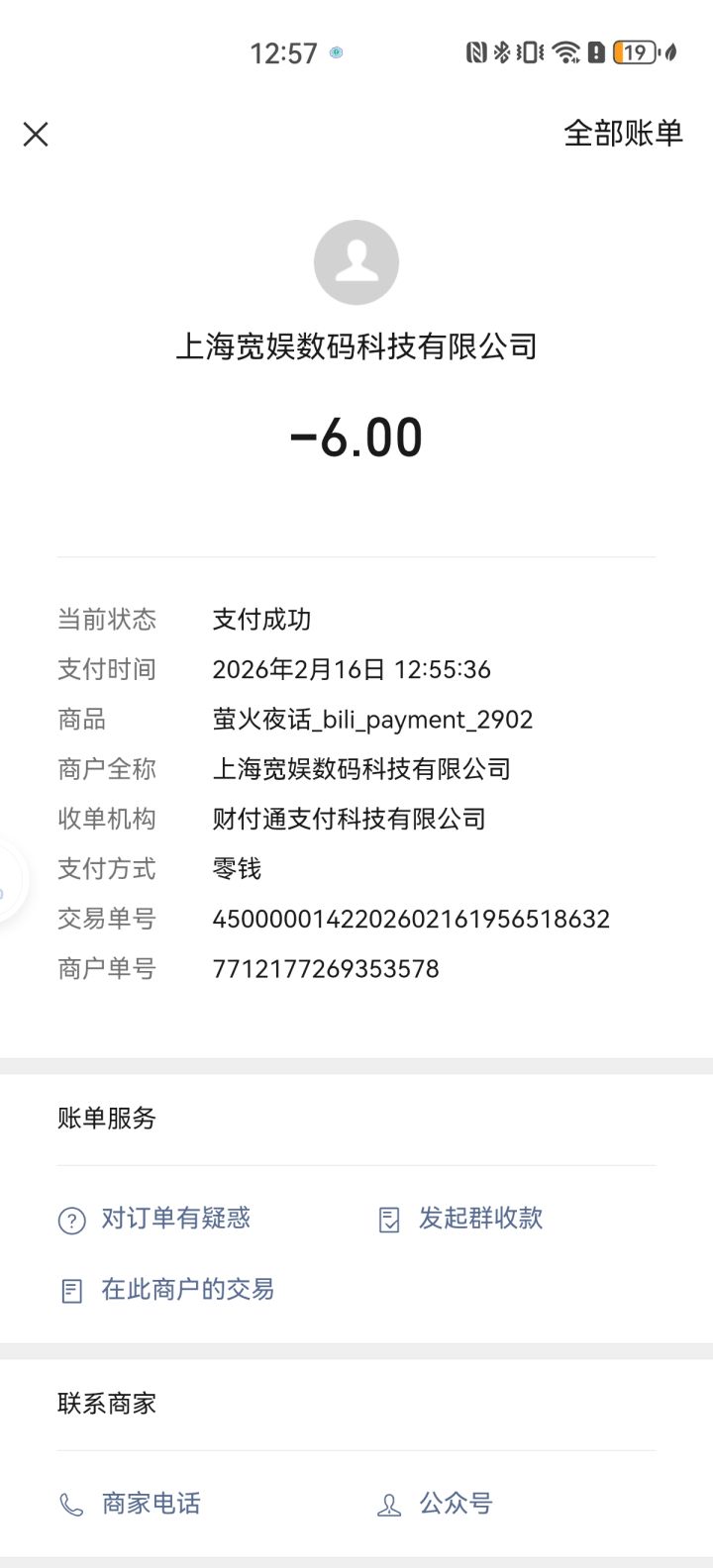
Task: Tap the question mark icon beside 对订单有疑惑
Action: pyautogui.click(x=70, y=1220)
